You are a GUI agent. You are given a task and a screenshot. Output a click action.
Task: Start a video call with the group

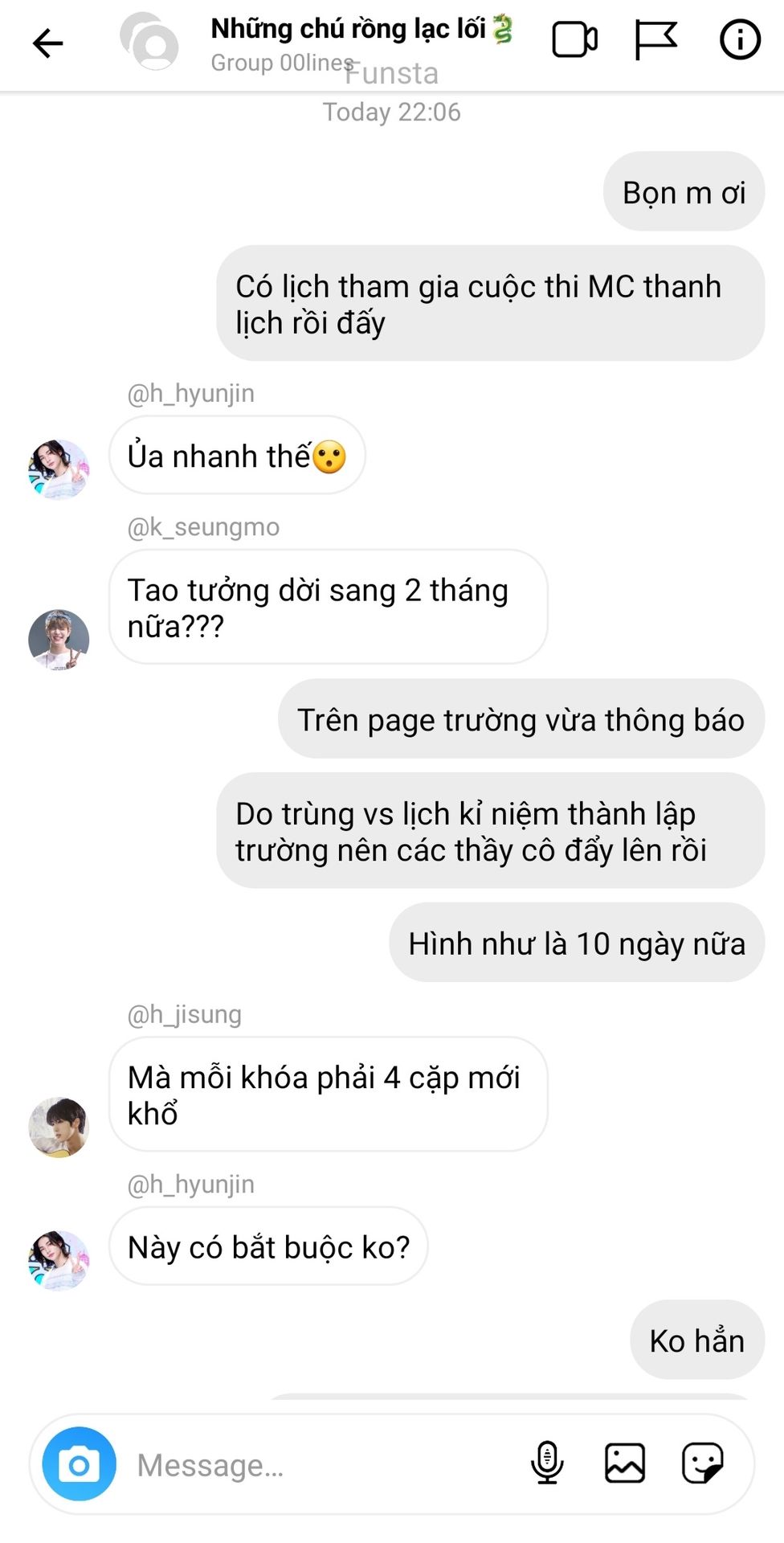point(574,39)
